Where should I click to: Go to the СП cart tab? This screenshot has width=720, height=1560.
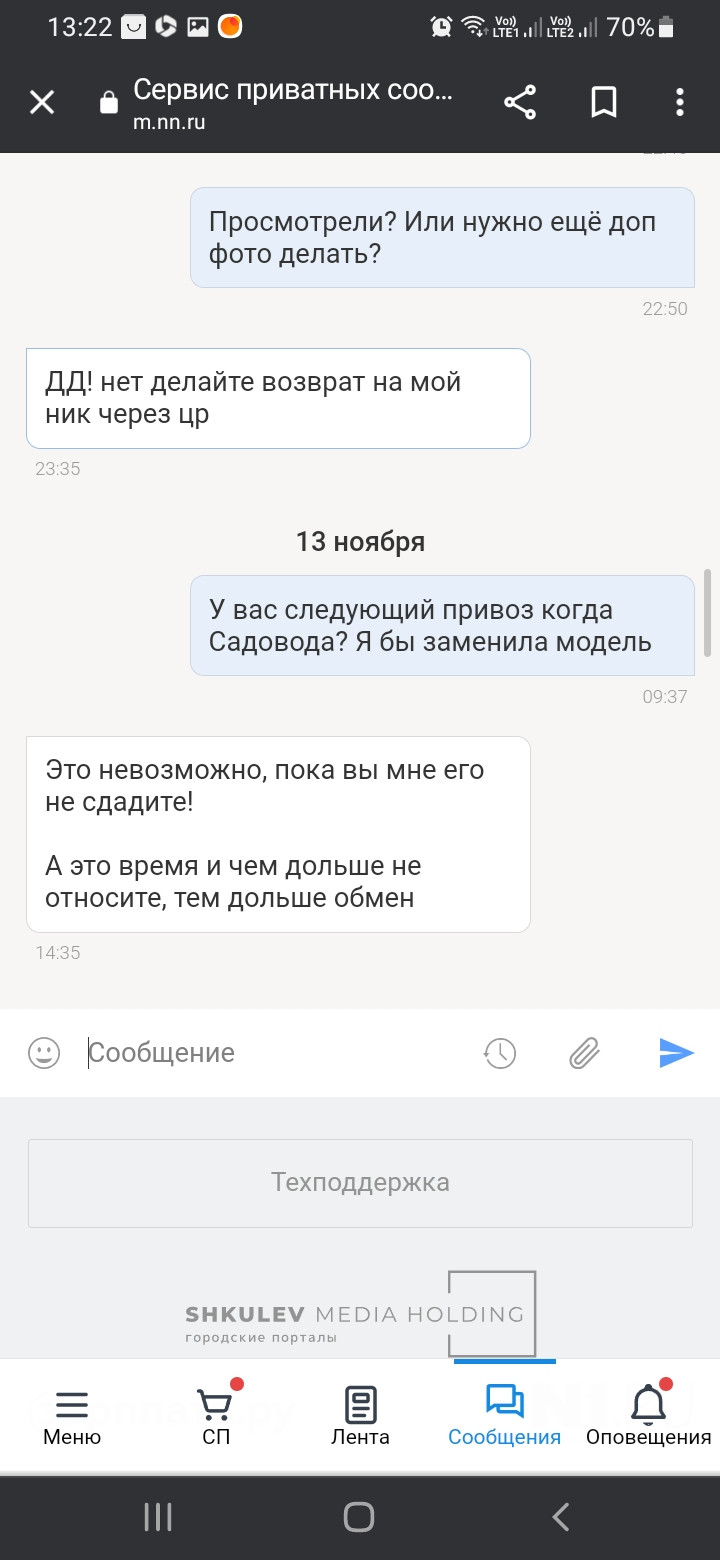point(216,1415)
